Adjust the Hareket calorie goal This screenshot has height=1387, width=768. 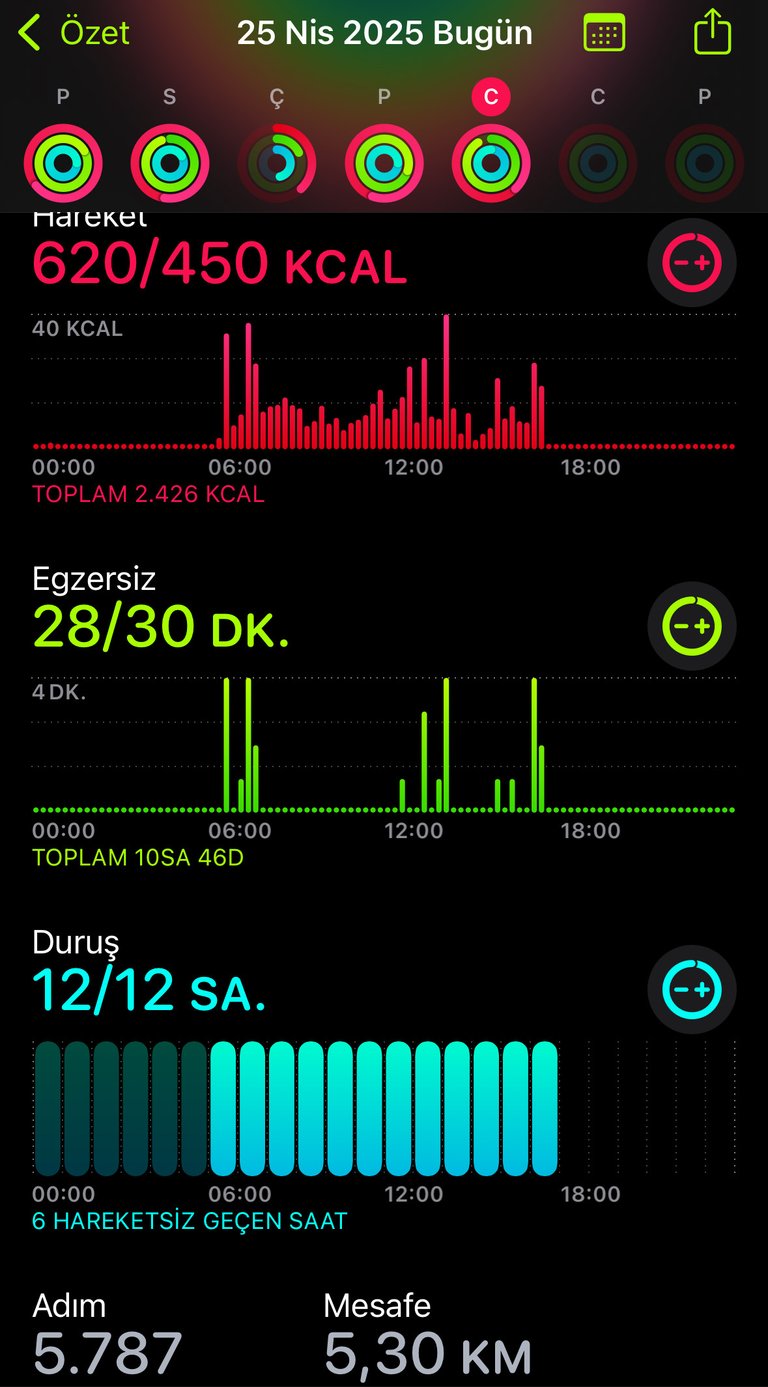point(692,263)
